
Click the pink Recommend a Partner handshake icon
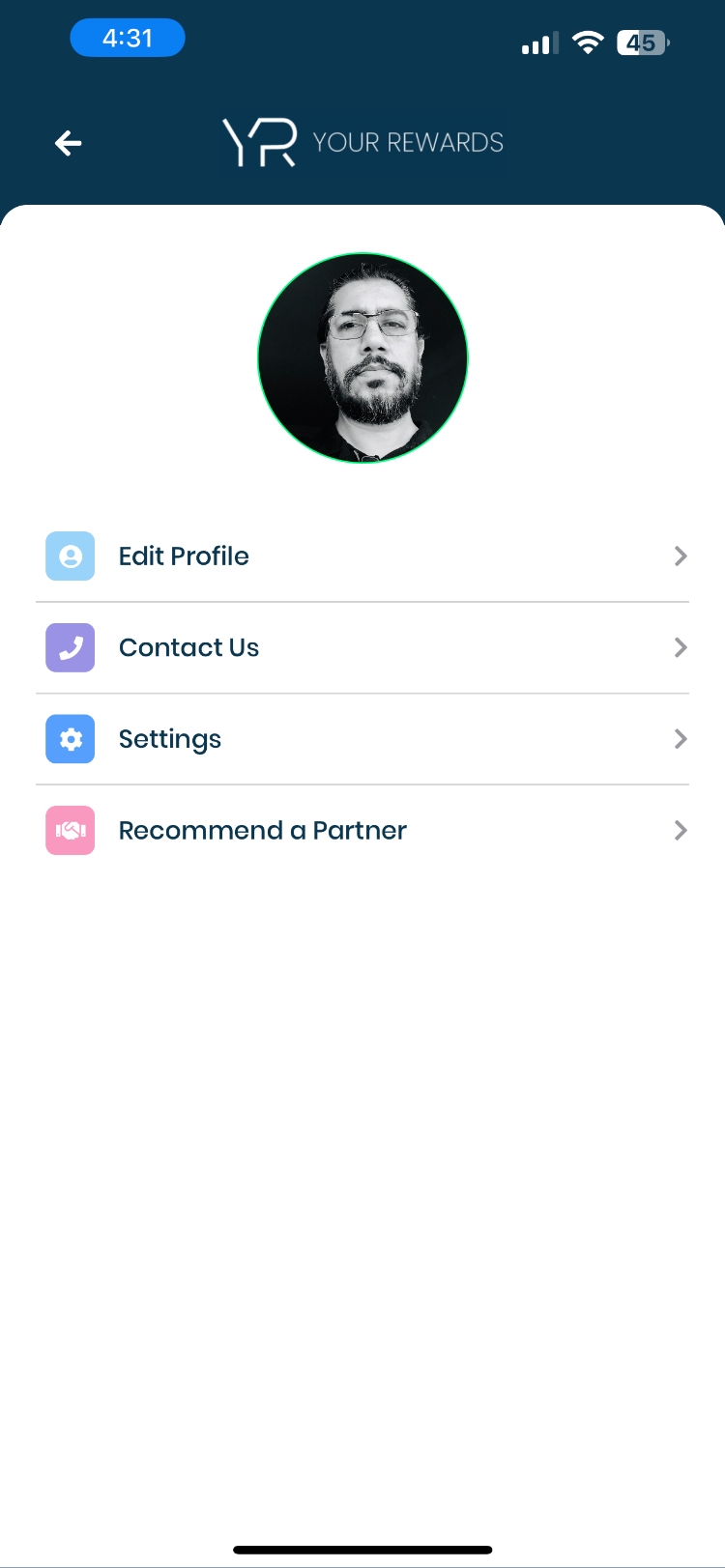(x=70, y=830)
